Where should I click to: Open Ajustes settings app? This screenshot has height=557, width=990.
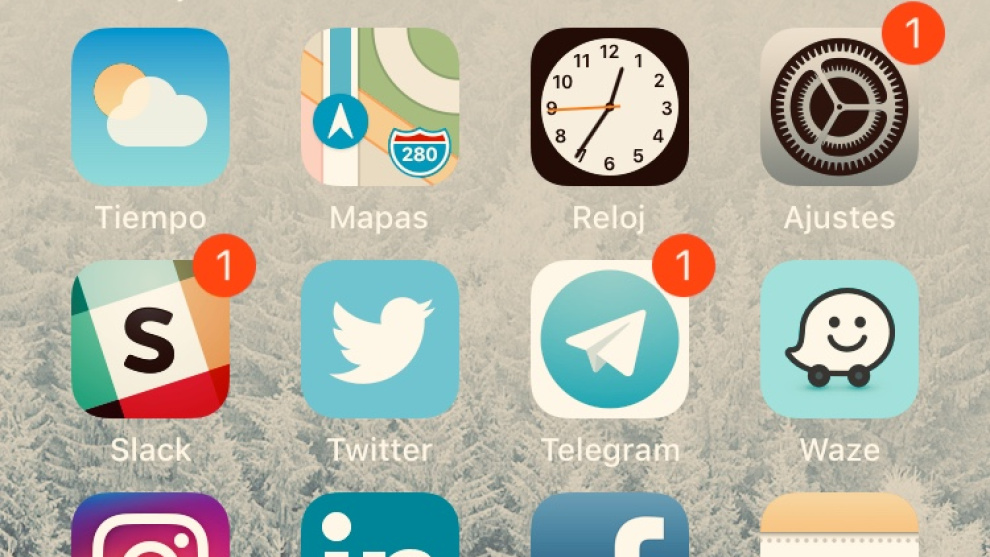pos(839,107)
